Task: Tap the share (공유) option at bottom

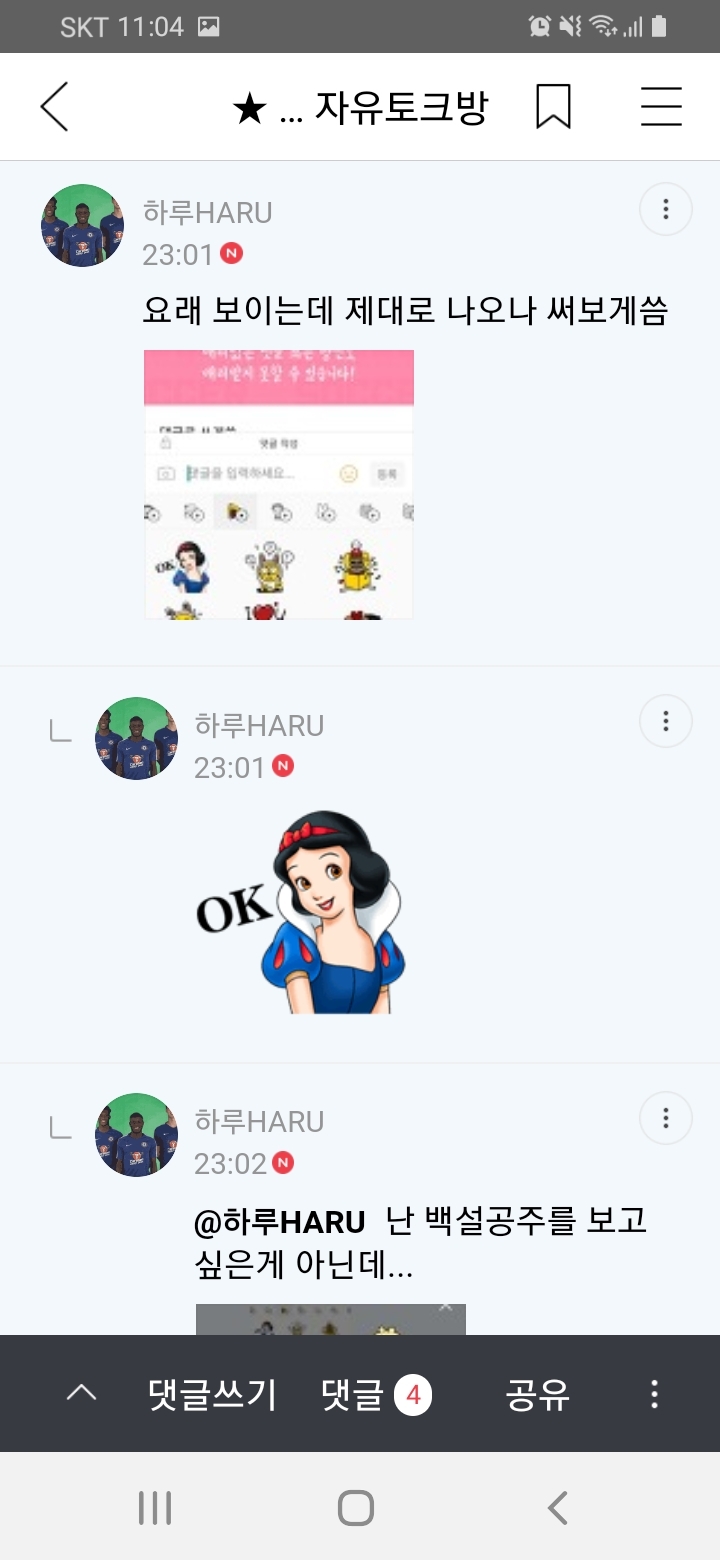Action: [536, 1394]
